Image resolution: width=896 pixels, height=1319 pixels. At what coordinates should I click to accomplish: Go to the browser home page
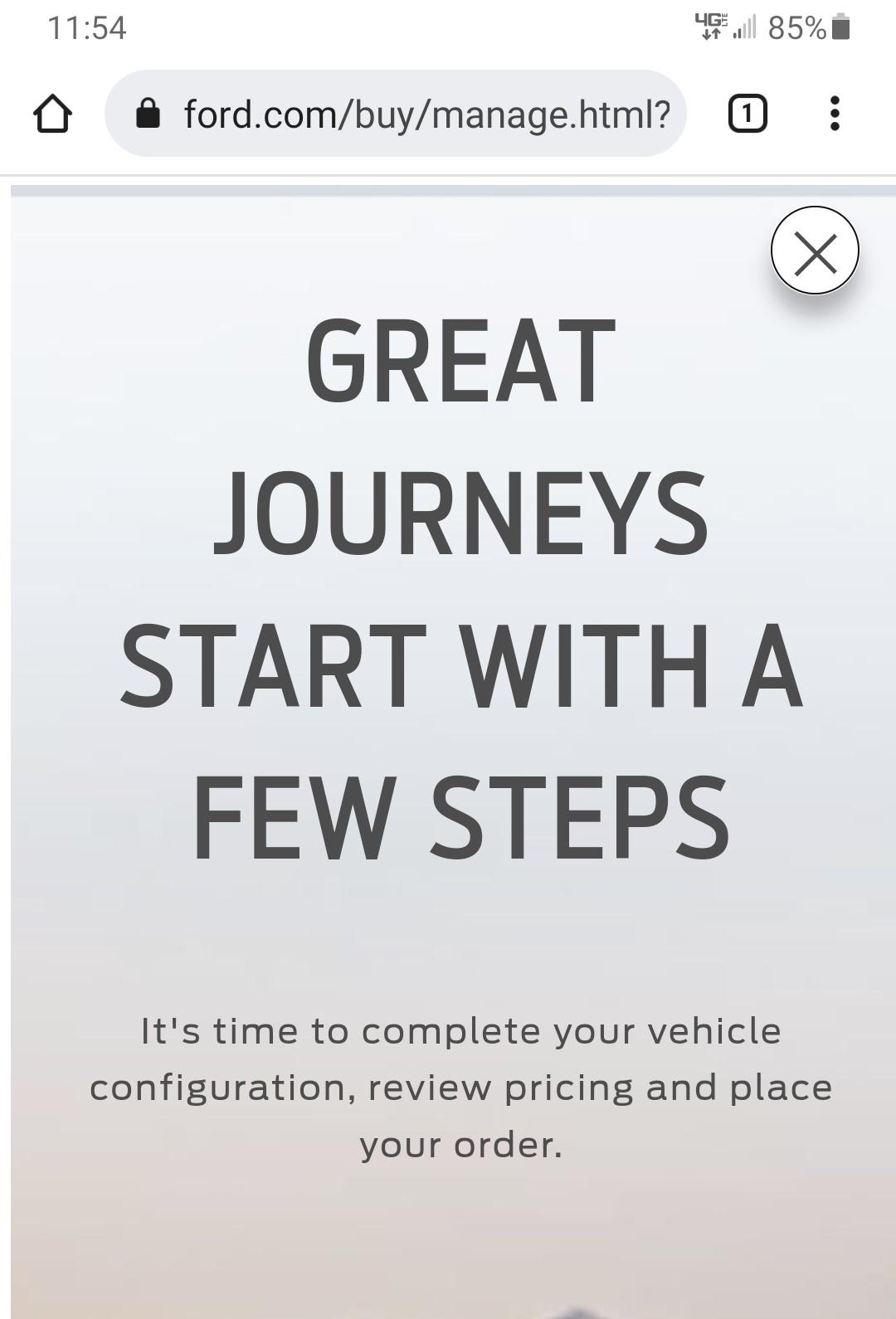[x=52, y=114]
